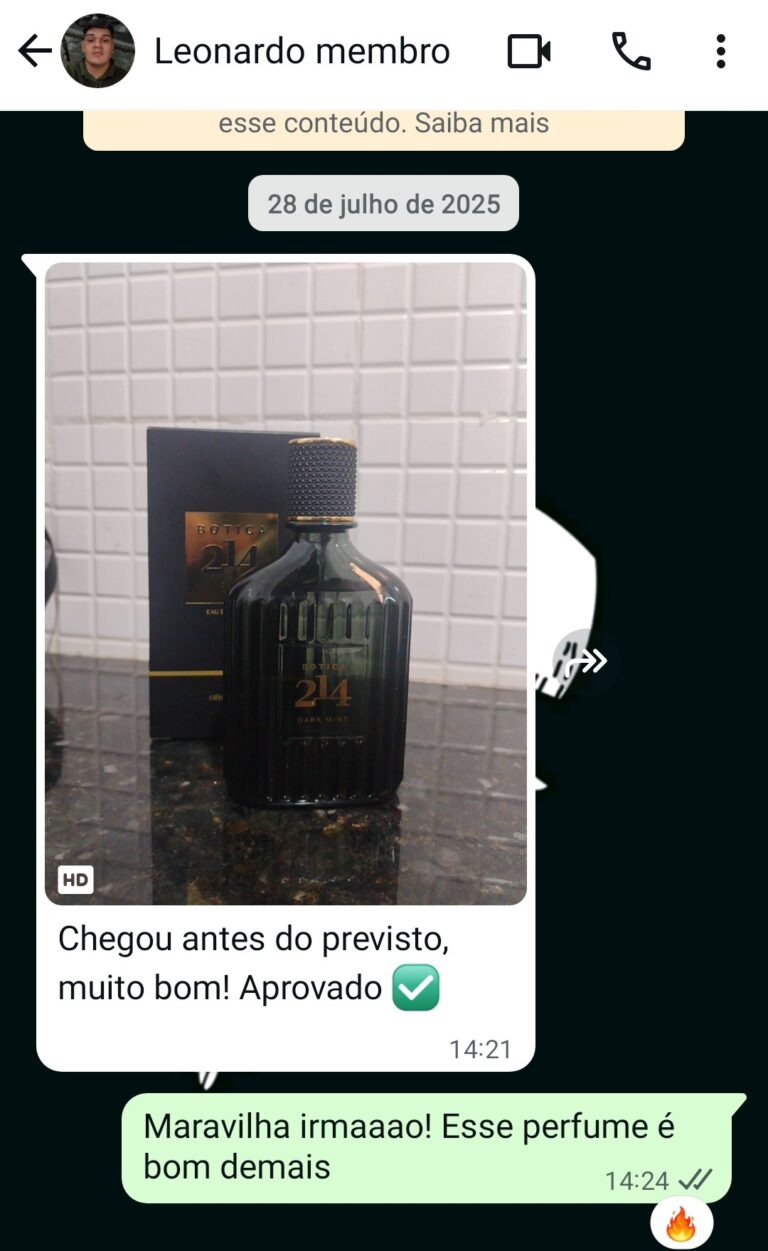Start a voice call with Leonardo
This screenshot has height=1251, width=768.
coord(631,52)
